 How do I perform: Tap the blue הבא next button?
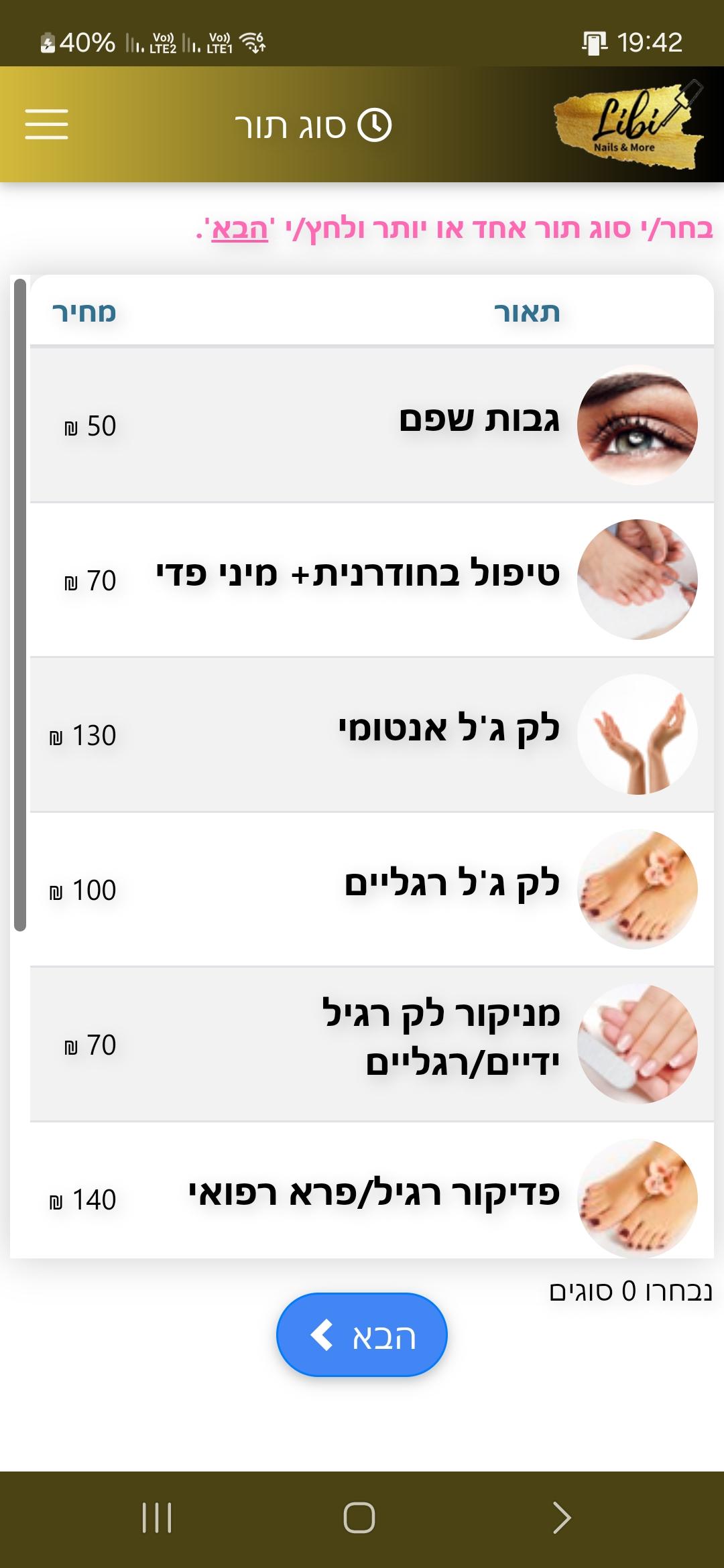click(362, 1335)
